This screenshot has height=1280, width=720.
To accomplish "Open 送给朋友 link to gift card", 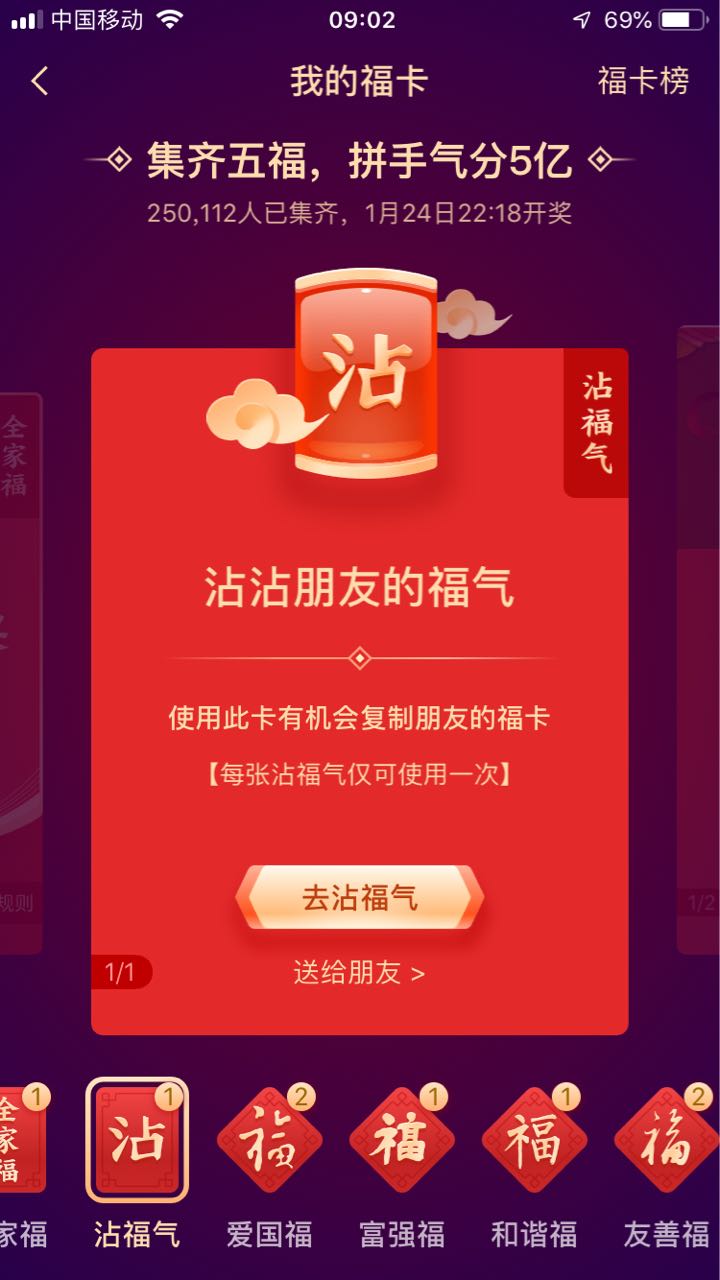I will [x=359, y=972].
